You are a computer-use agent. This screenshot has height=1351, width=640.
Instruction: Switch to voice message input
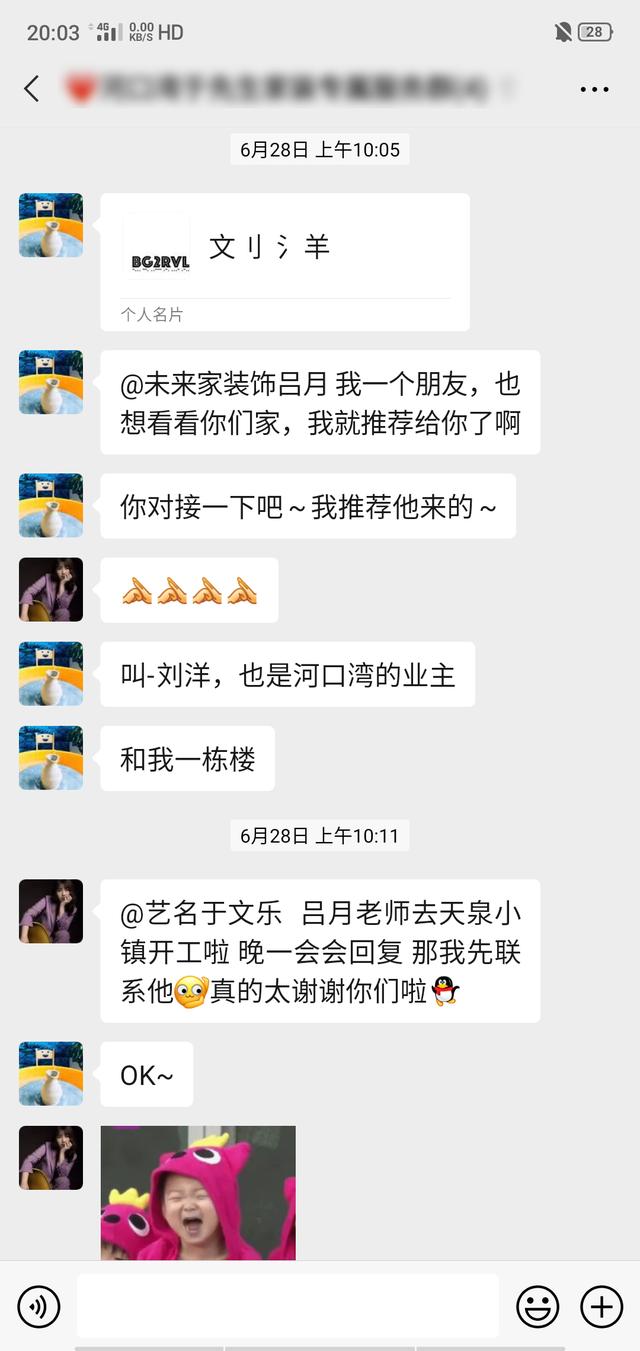tap(39, 1306)
